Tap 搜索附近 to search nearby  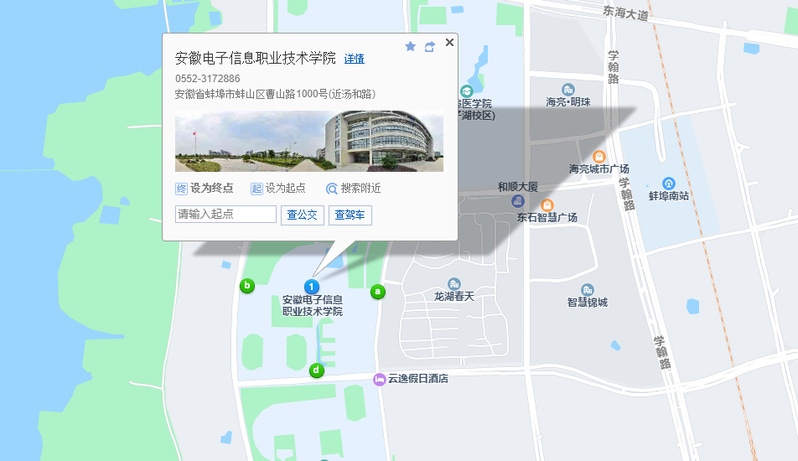click(353, 188)
